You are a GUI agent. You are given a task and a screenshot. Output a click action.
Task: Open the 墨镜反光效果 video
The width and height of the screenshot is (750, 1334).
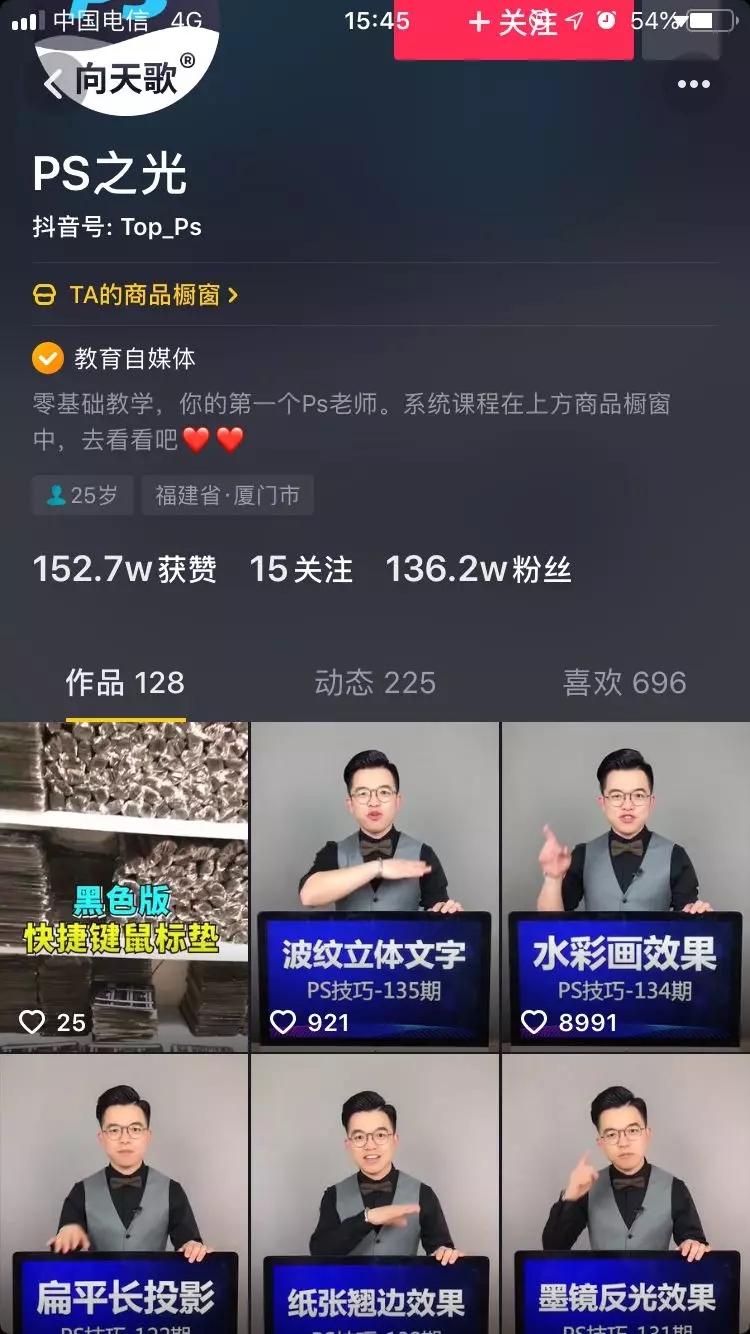tap(626, 1194)
